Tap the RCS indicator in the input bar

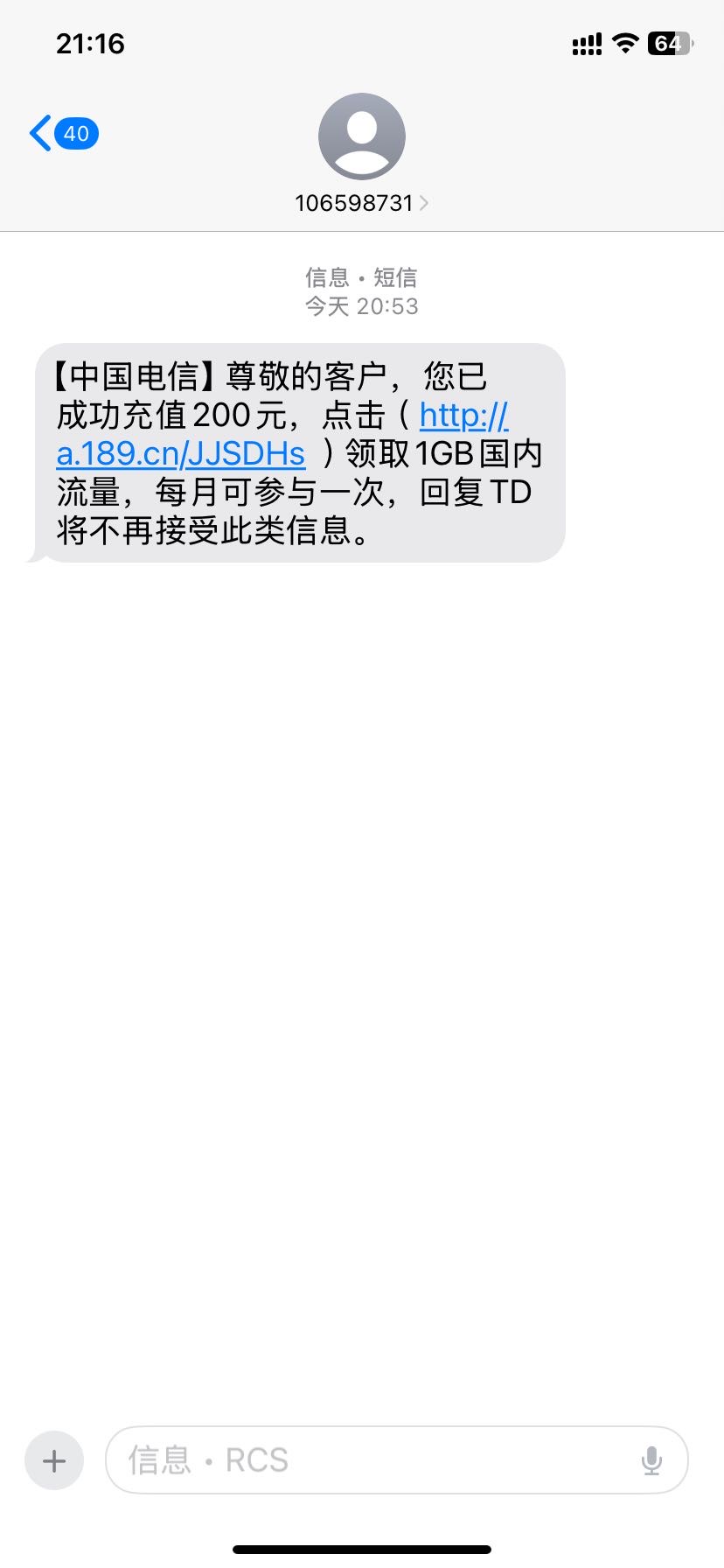point(254,1459)
